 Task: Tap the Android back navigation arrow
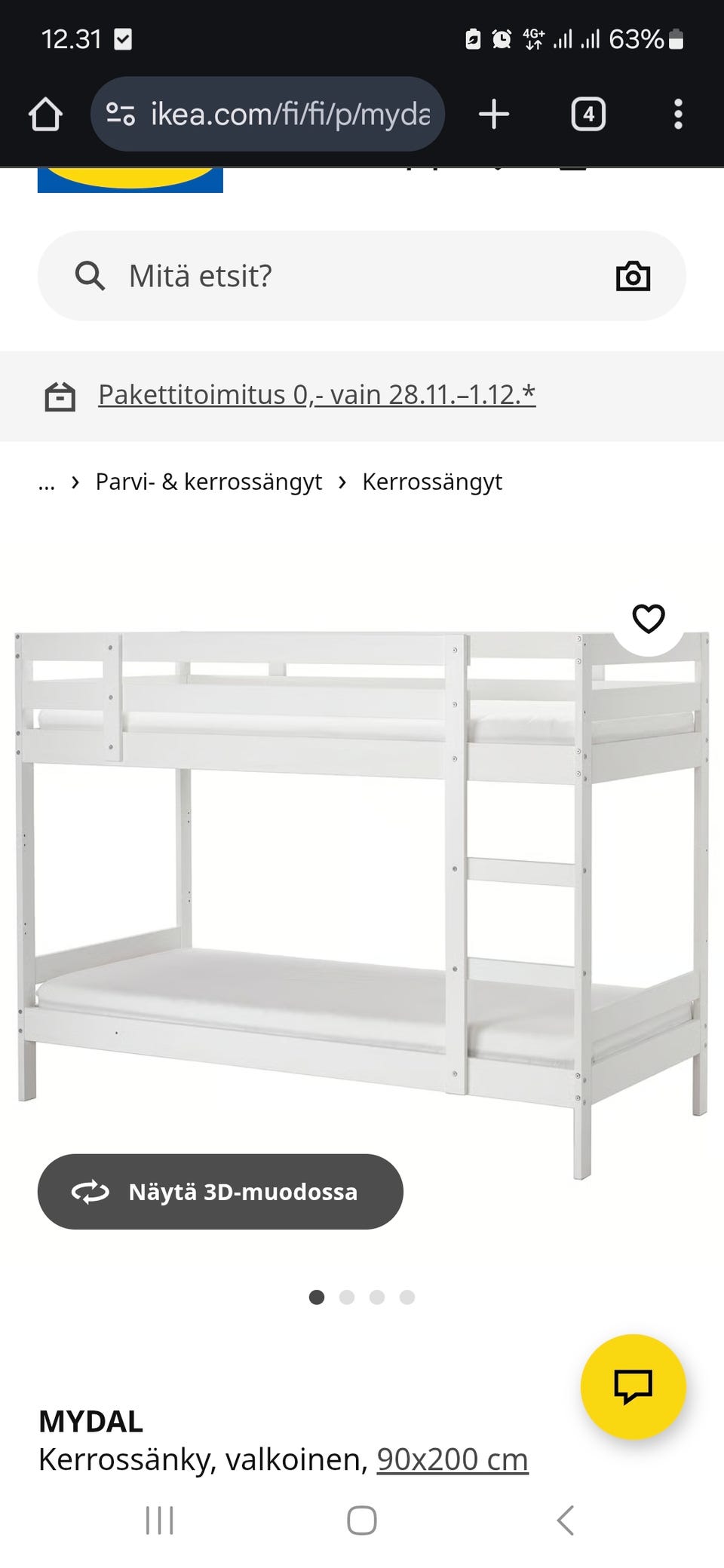pos(565,1521)
